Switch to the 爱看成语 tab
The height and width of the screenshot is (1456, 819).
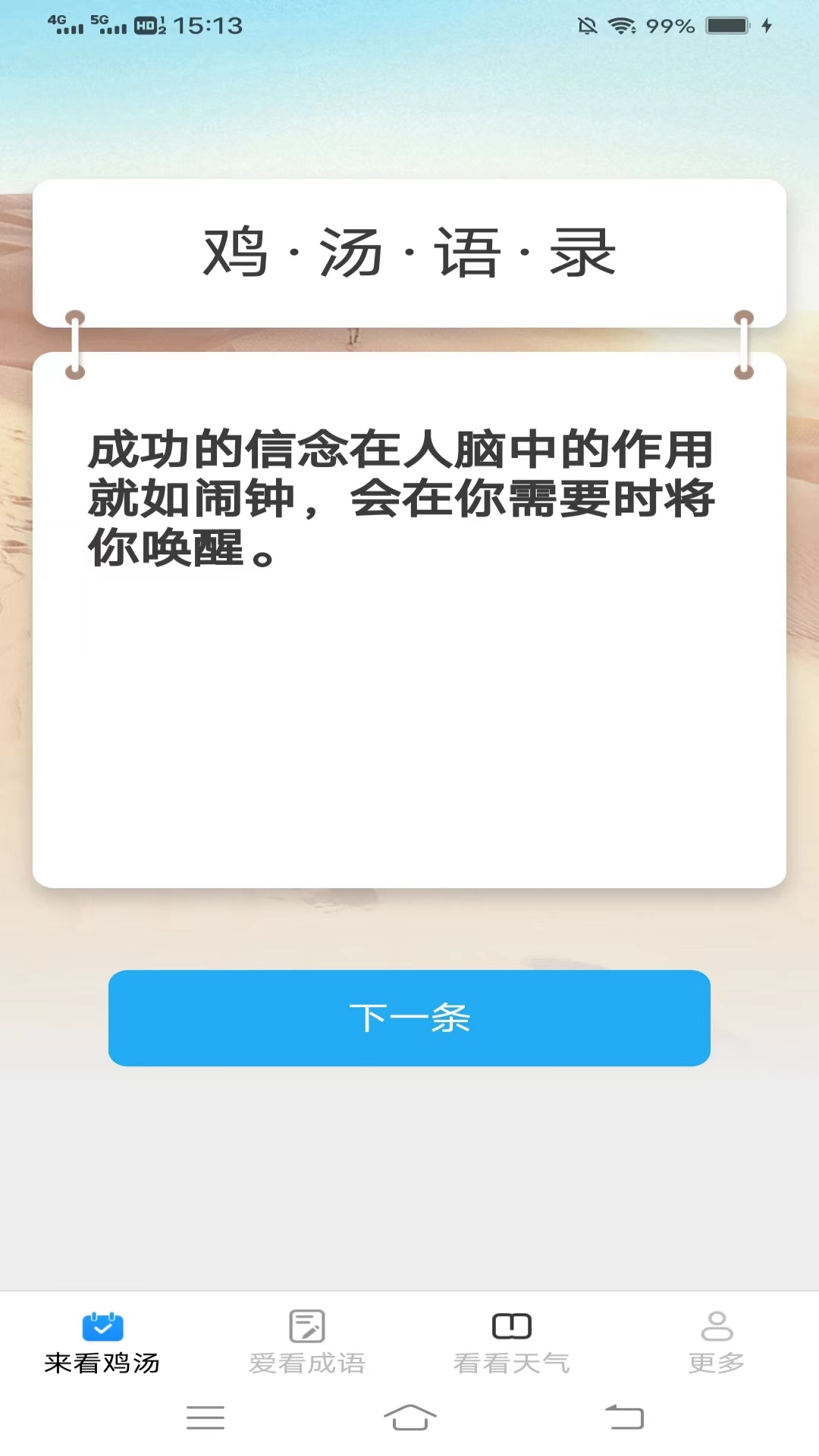point(307,1342)
